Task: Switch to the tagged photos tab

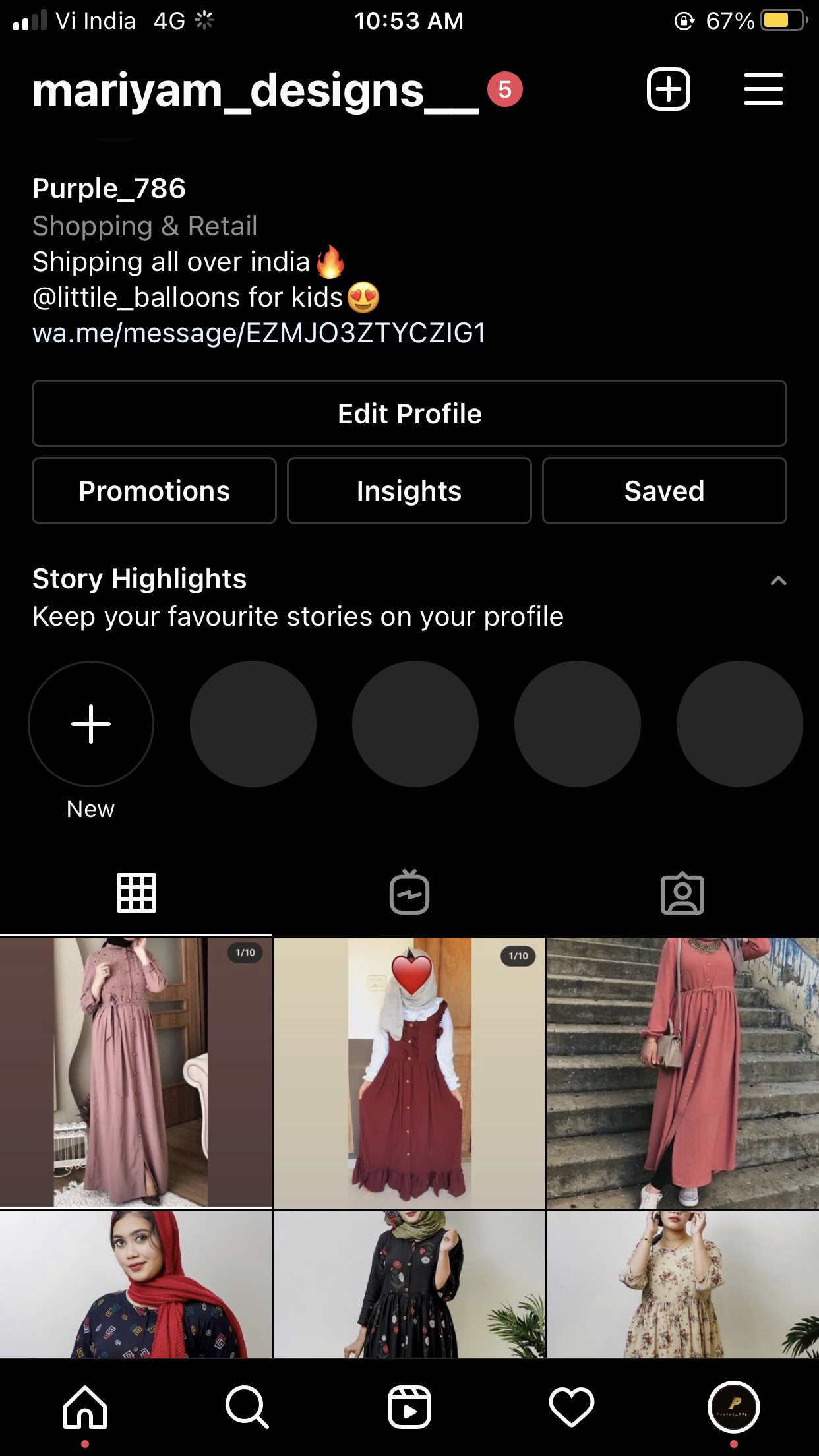Action: tap(682, 893)
